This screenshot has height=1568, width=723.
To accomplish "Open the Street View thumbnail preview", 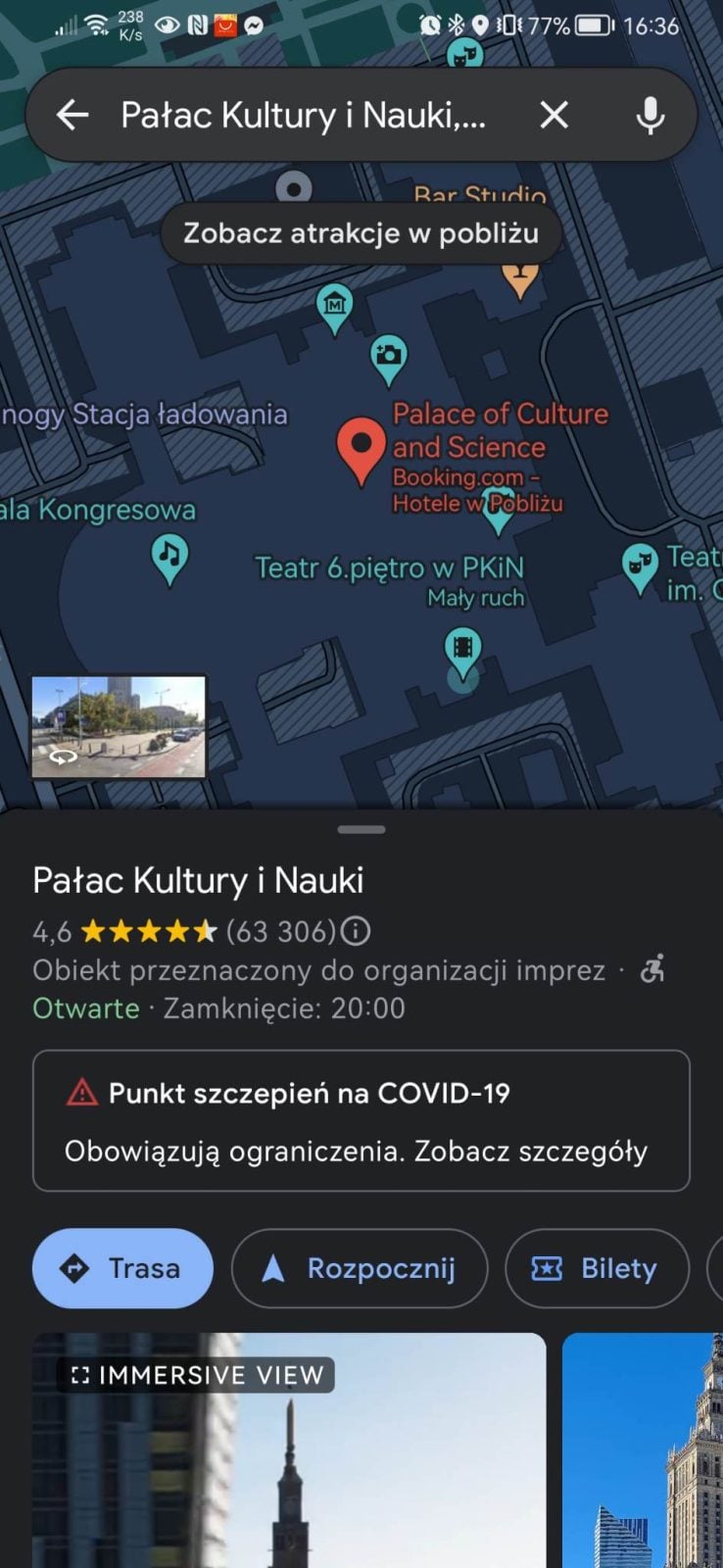I will (x=119, y=726).
